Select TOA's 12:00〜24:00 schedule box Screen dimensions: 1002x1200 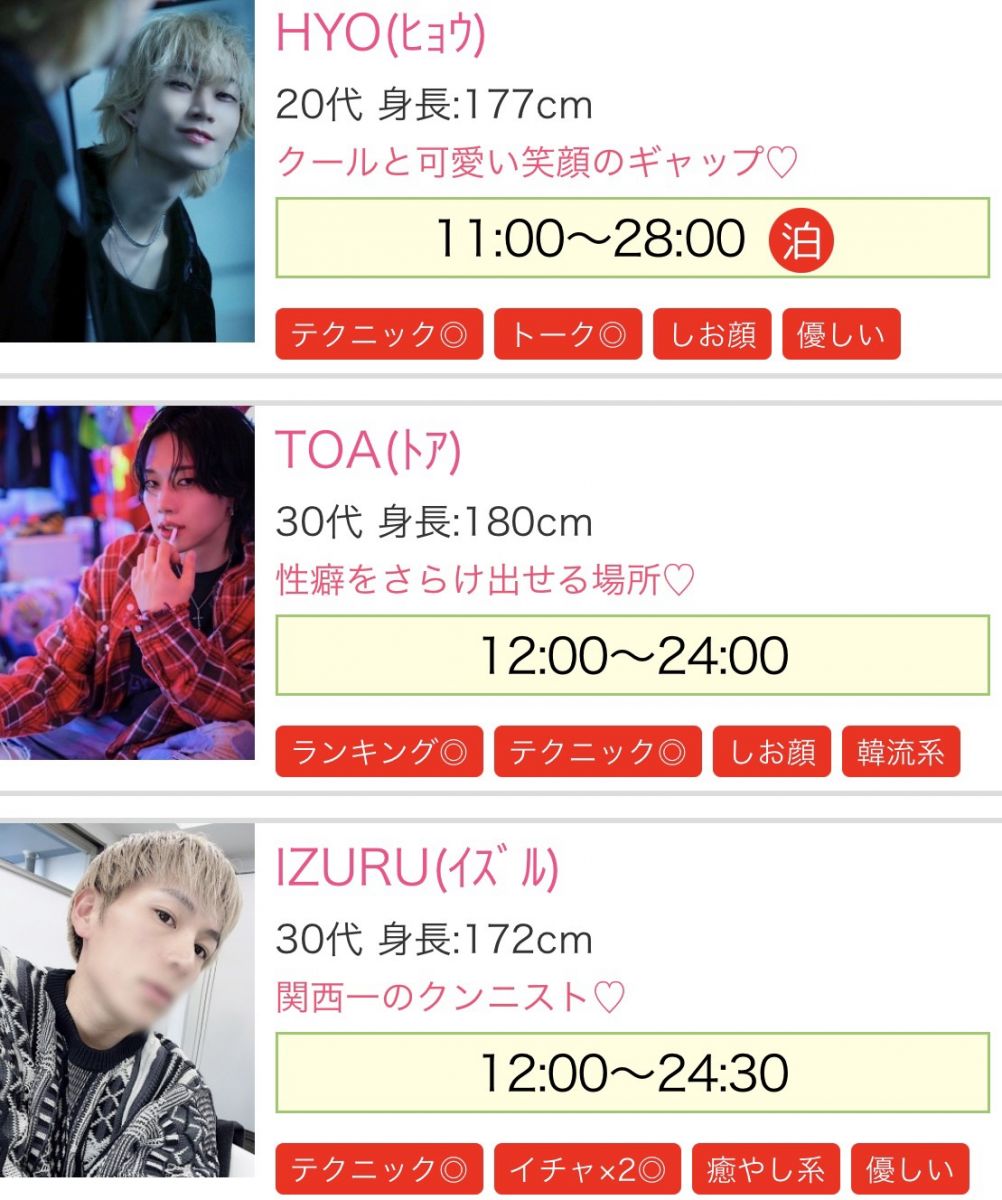pos(632,656)
